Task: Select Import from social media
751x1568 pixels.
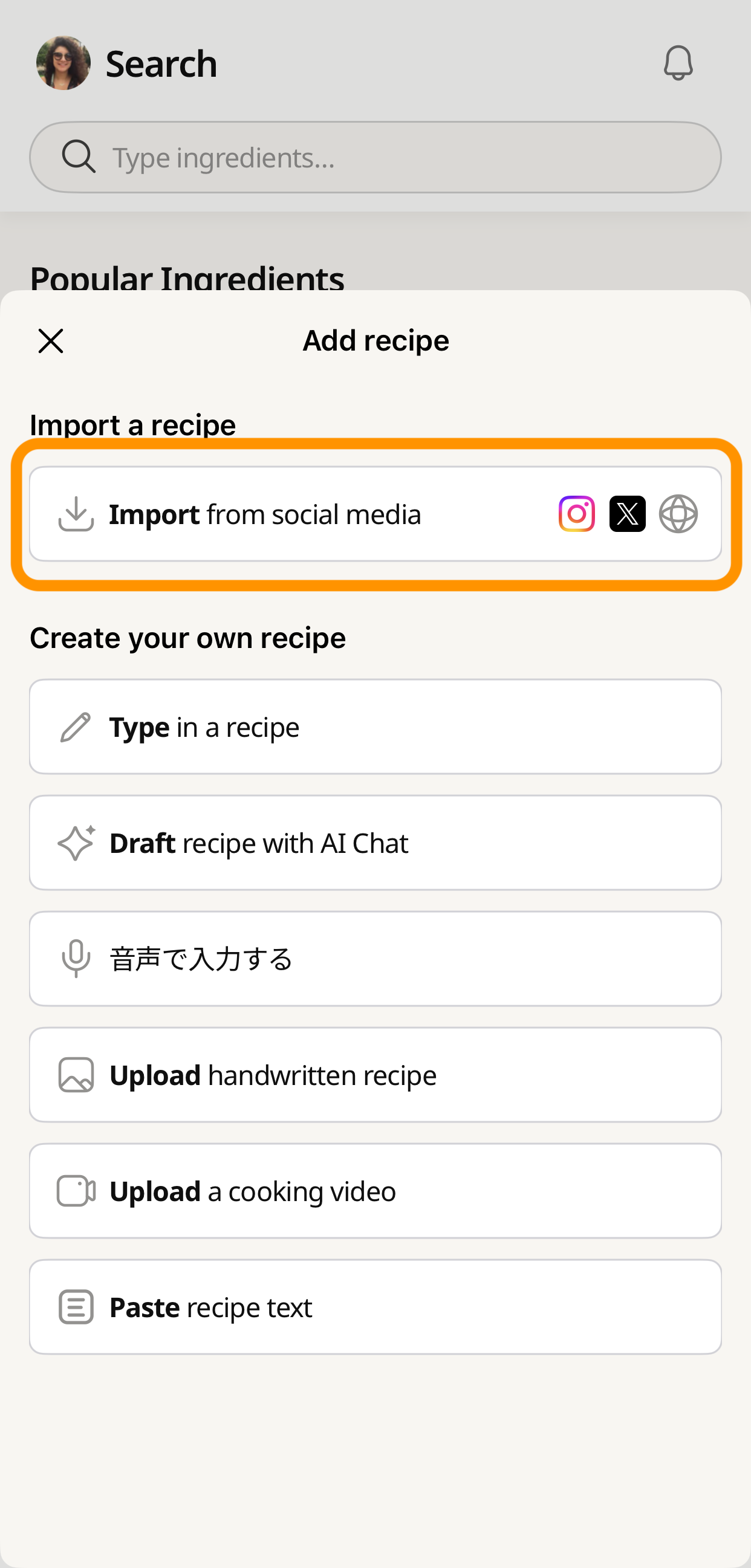Action: 375,514
